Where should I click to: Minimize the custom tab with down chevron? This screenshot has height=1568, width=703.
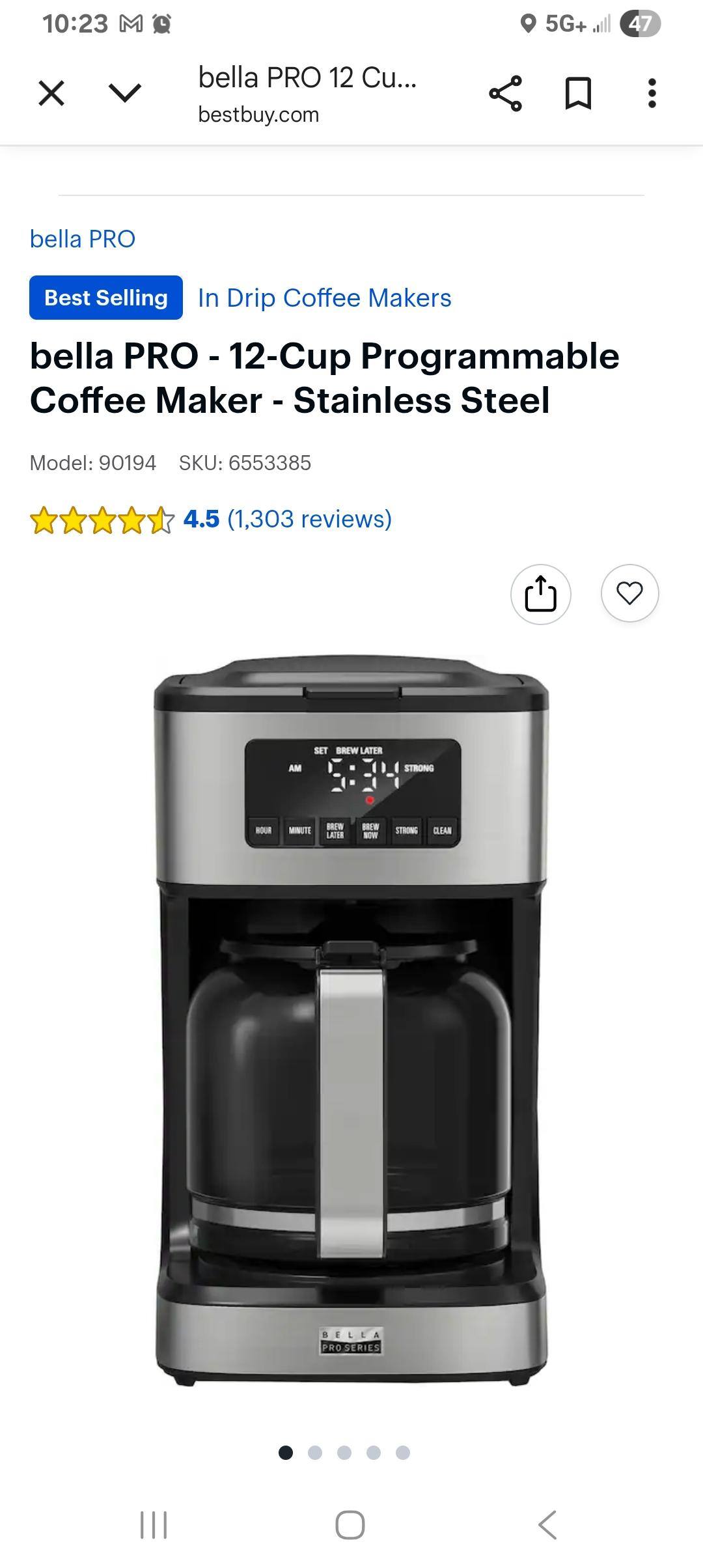click(x=125, y=93)
